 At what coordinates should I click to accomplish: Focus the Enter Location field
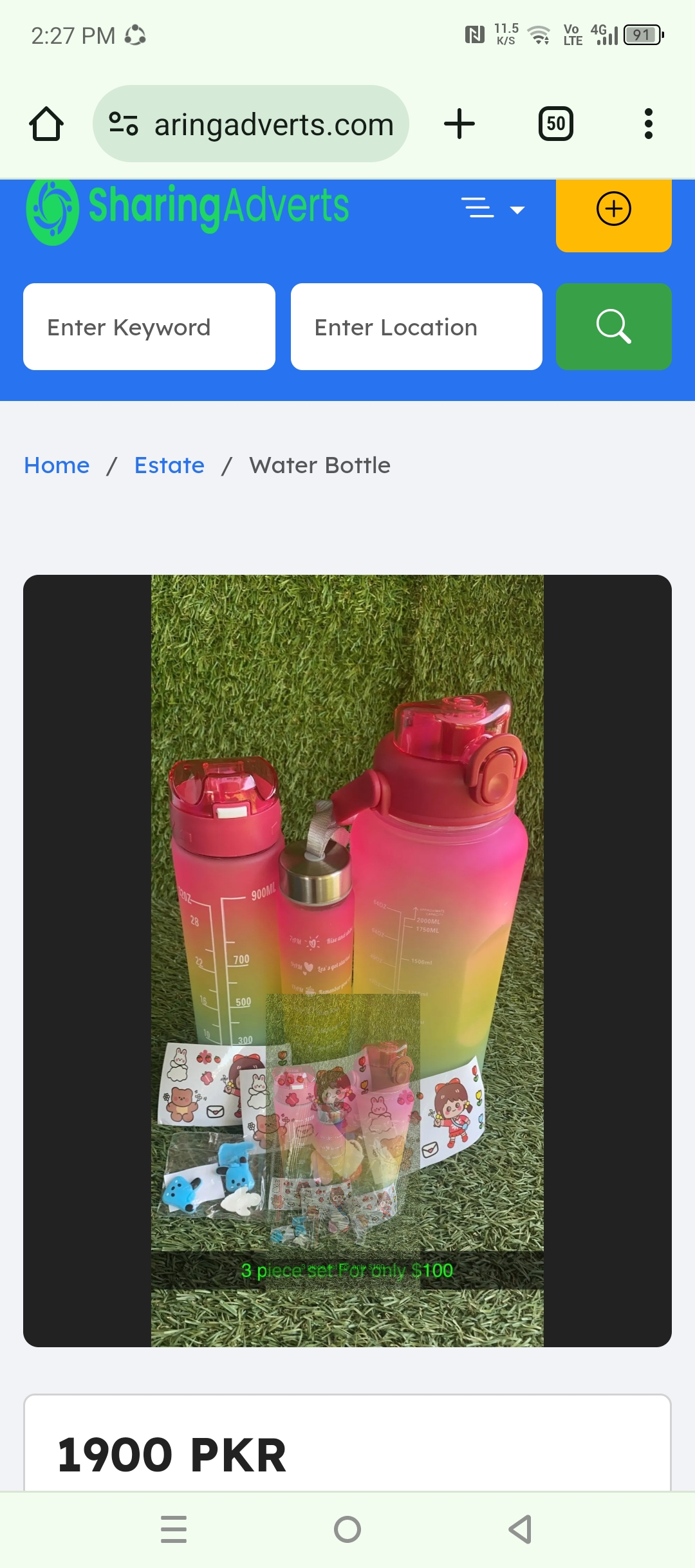[x=416, y=327]
